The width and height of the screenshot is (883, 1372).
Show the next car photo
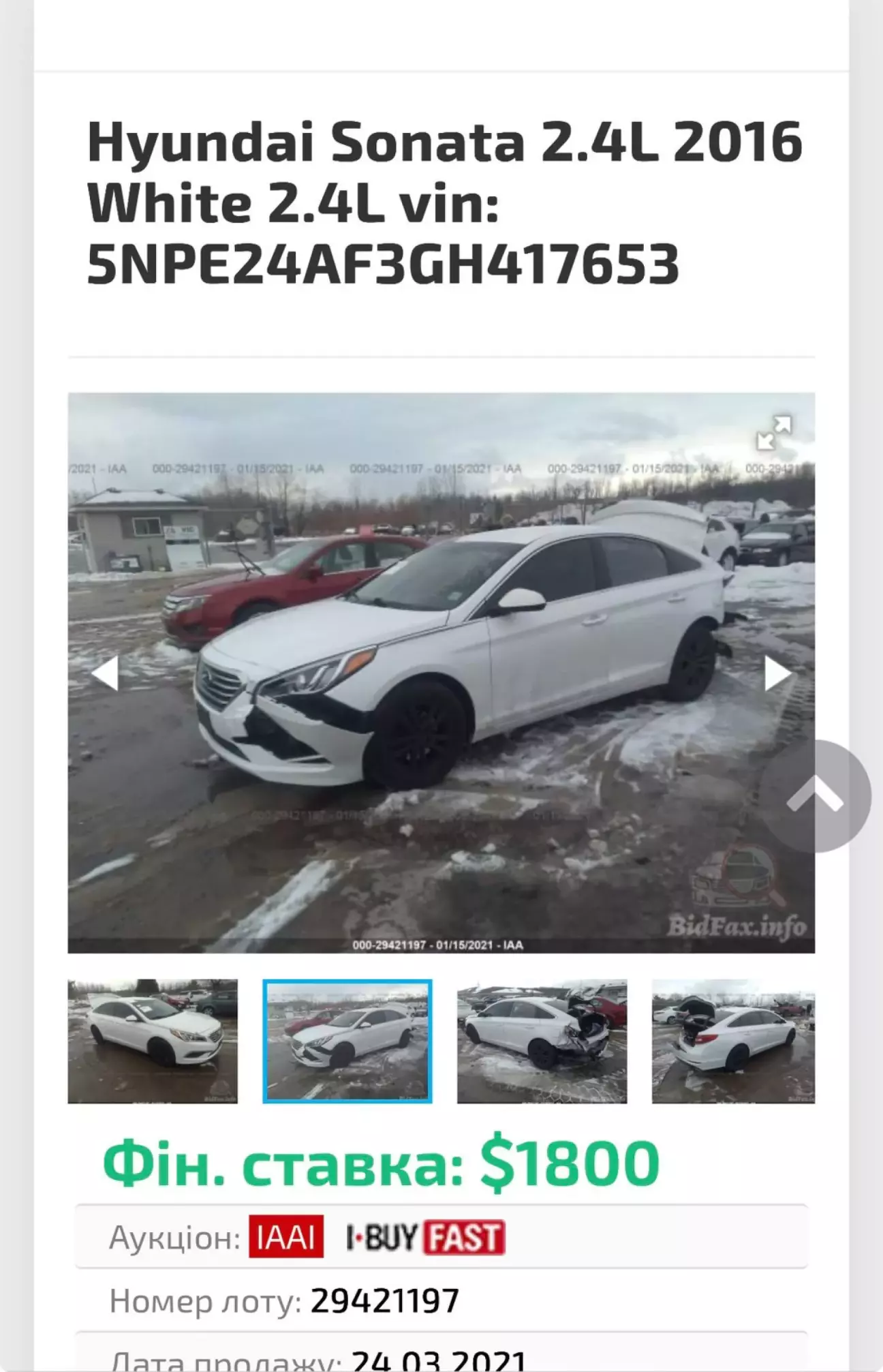coord(777,673)
